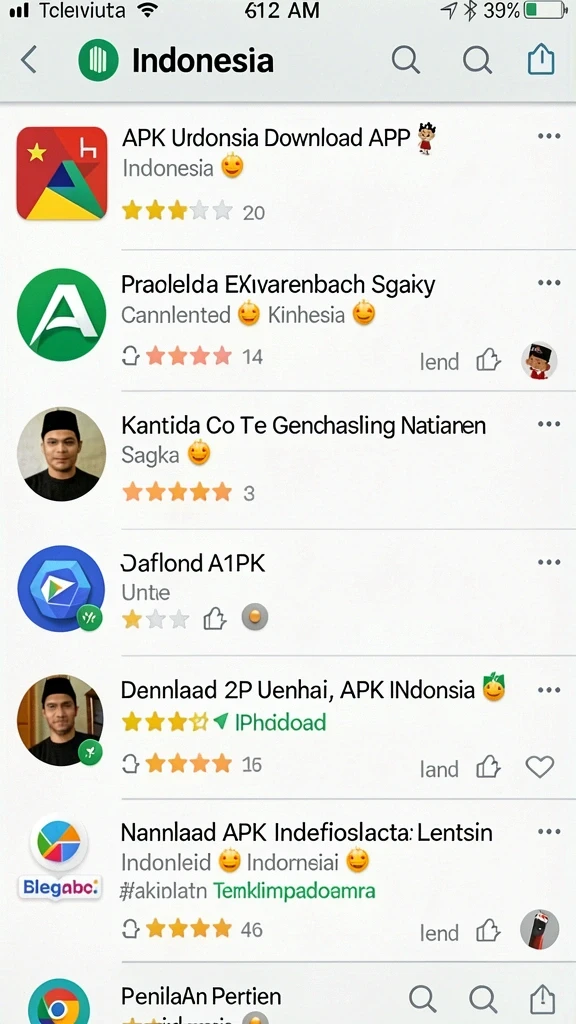The height and width of the screenshot is (1024, 576).
Task: Open overflow menu for Daflond A1PK
Action: tap(549, 562)
